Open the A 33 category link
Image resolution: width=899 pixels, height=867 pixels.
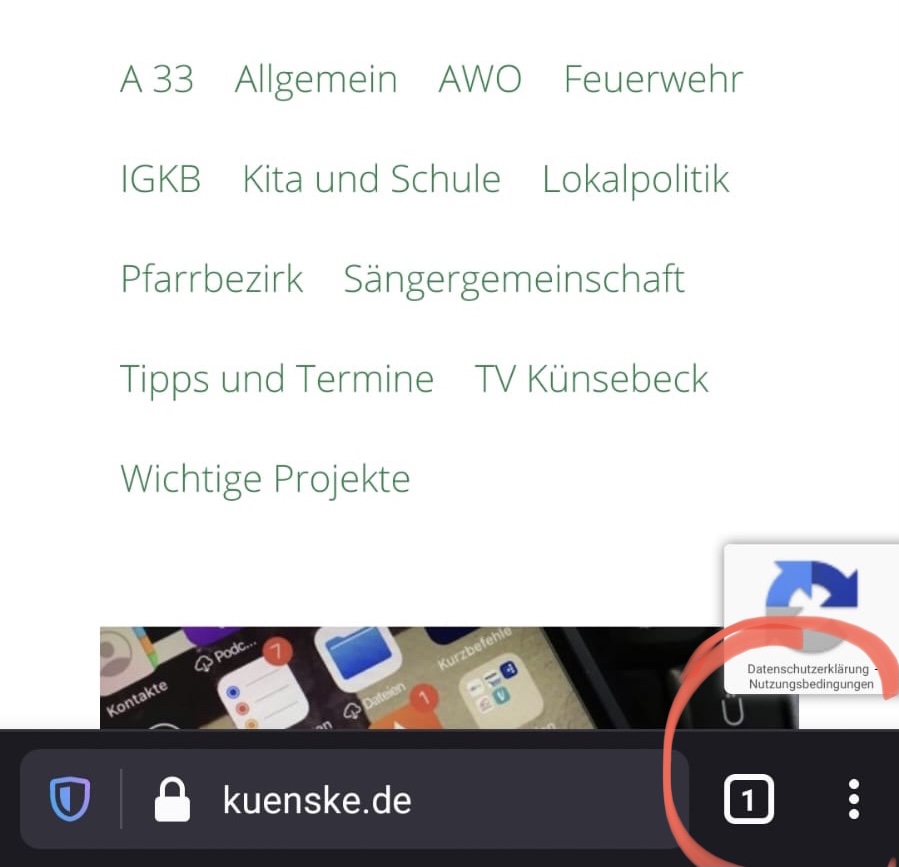[157, 79]
